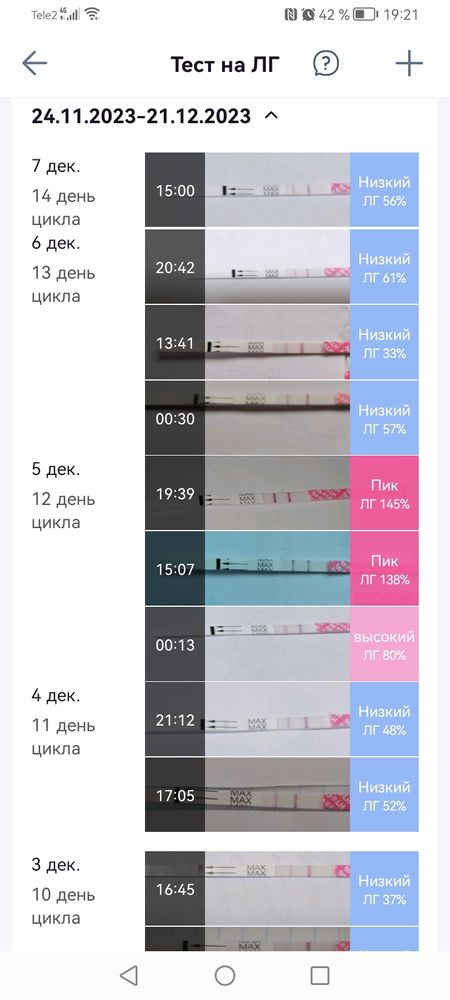View the 3 дек. 16:45 test entry

[x=282, y=888]
